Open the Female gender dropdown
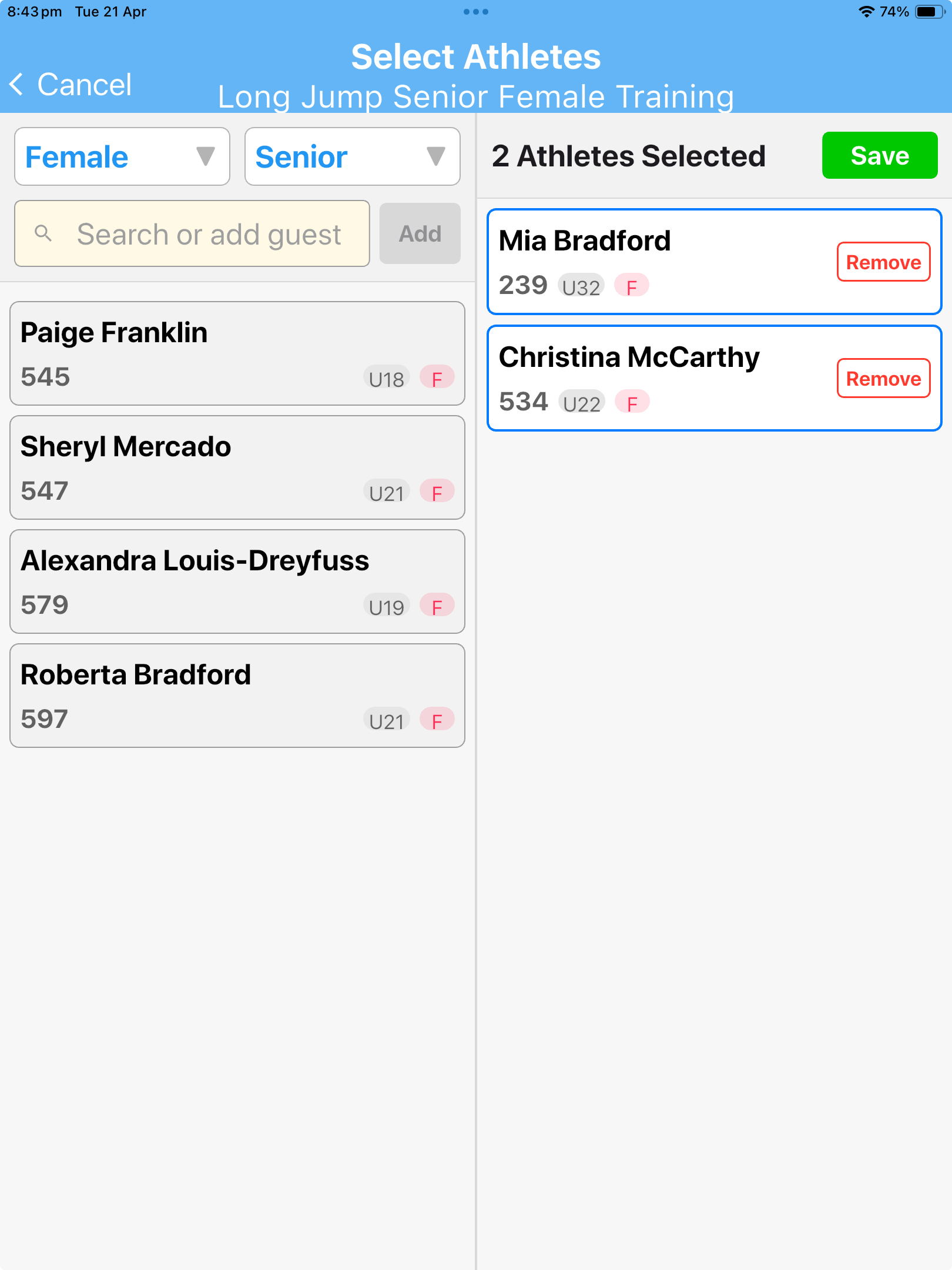 pos(122,157)
